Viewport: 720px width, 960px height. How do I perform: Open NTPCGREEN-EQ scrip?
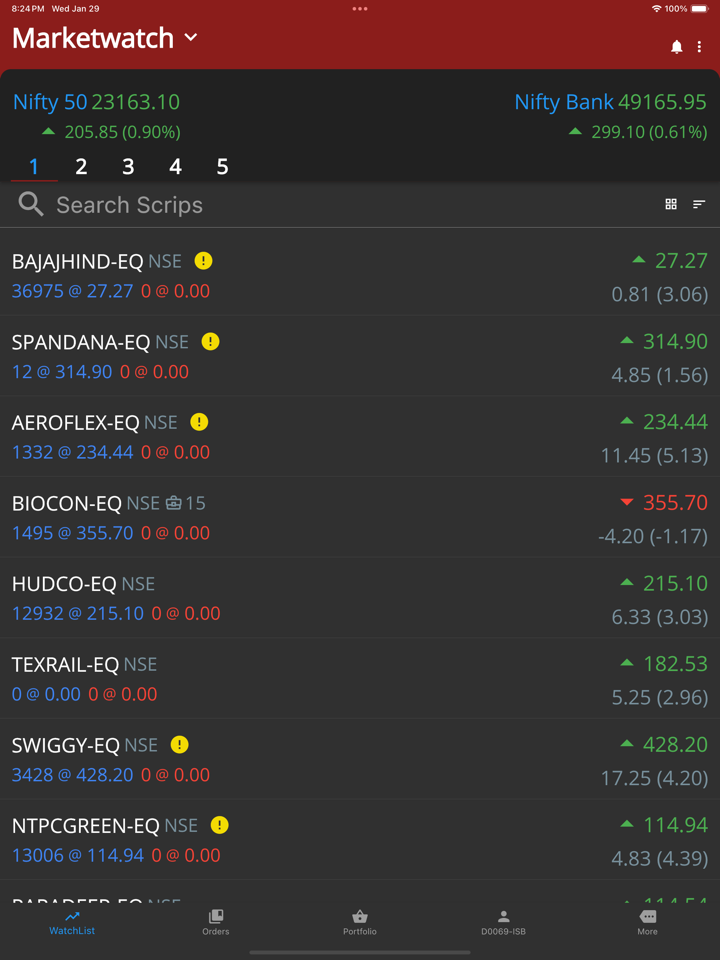[360, 840]
